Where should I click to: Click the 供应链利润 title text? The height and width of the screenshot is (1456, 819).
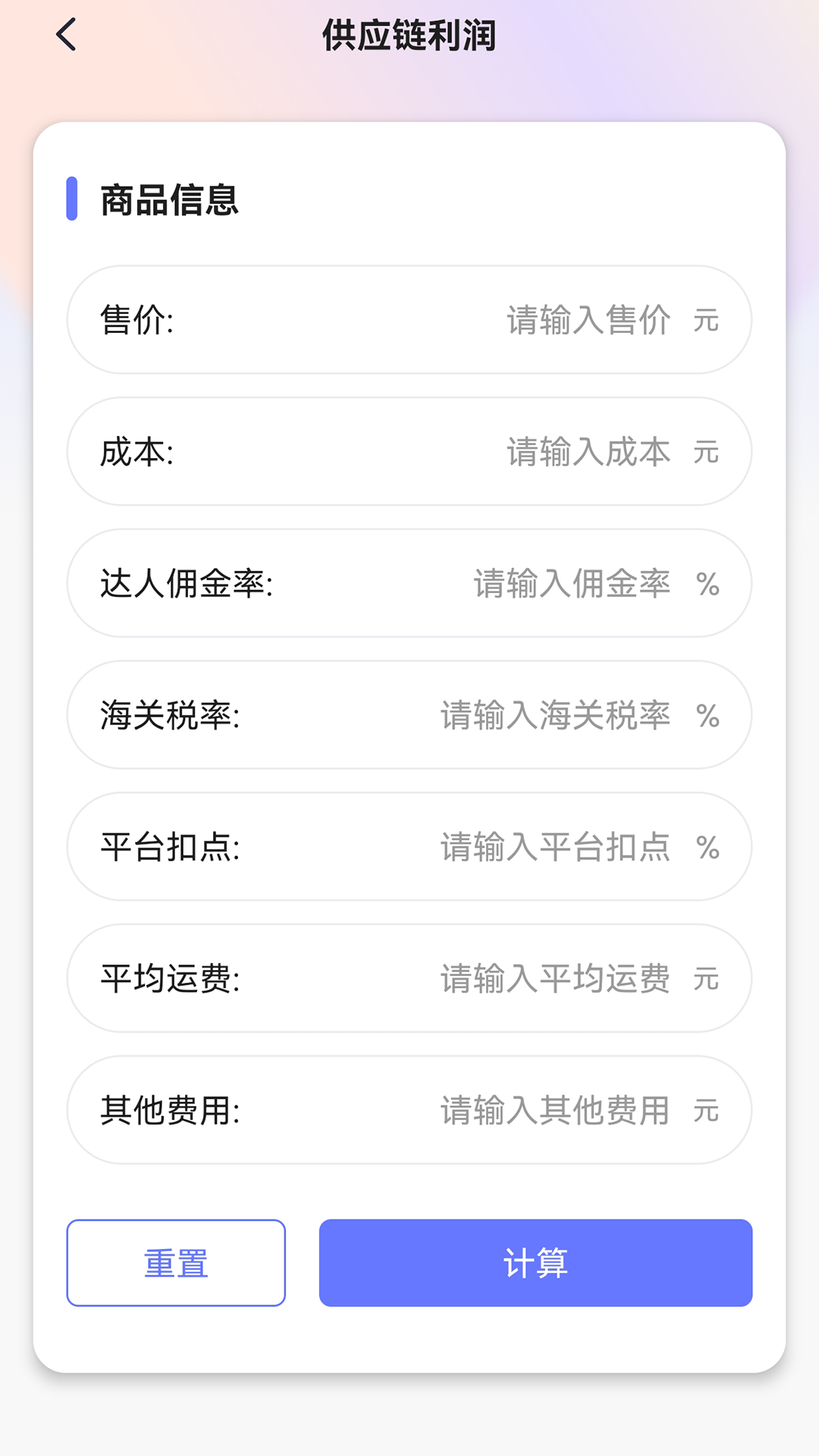click(x=409, y=33)
